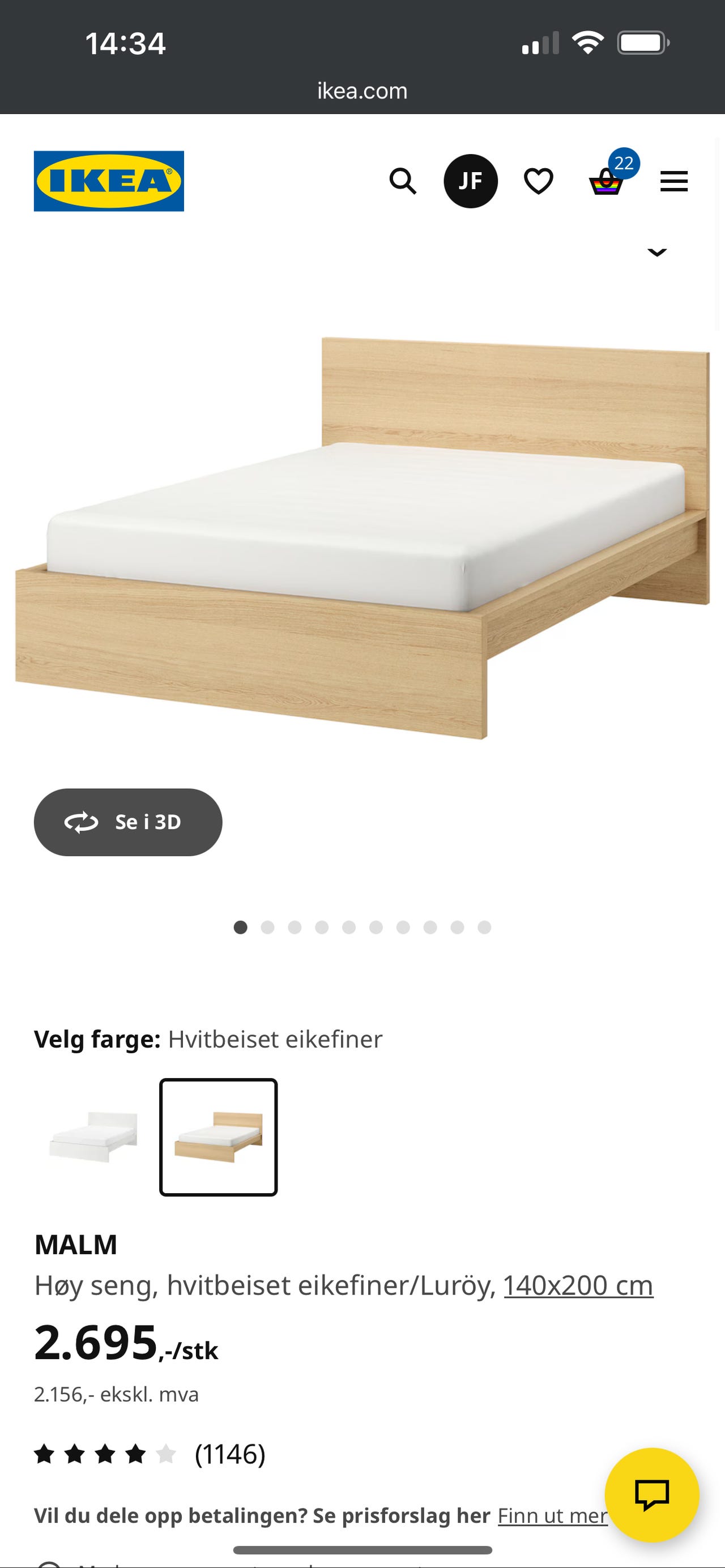The width and height of the screenshot is (725, 1568).
Task: Click the IKEA logo
Action: click(x=108, y=181)
